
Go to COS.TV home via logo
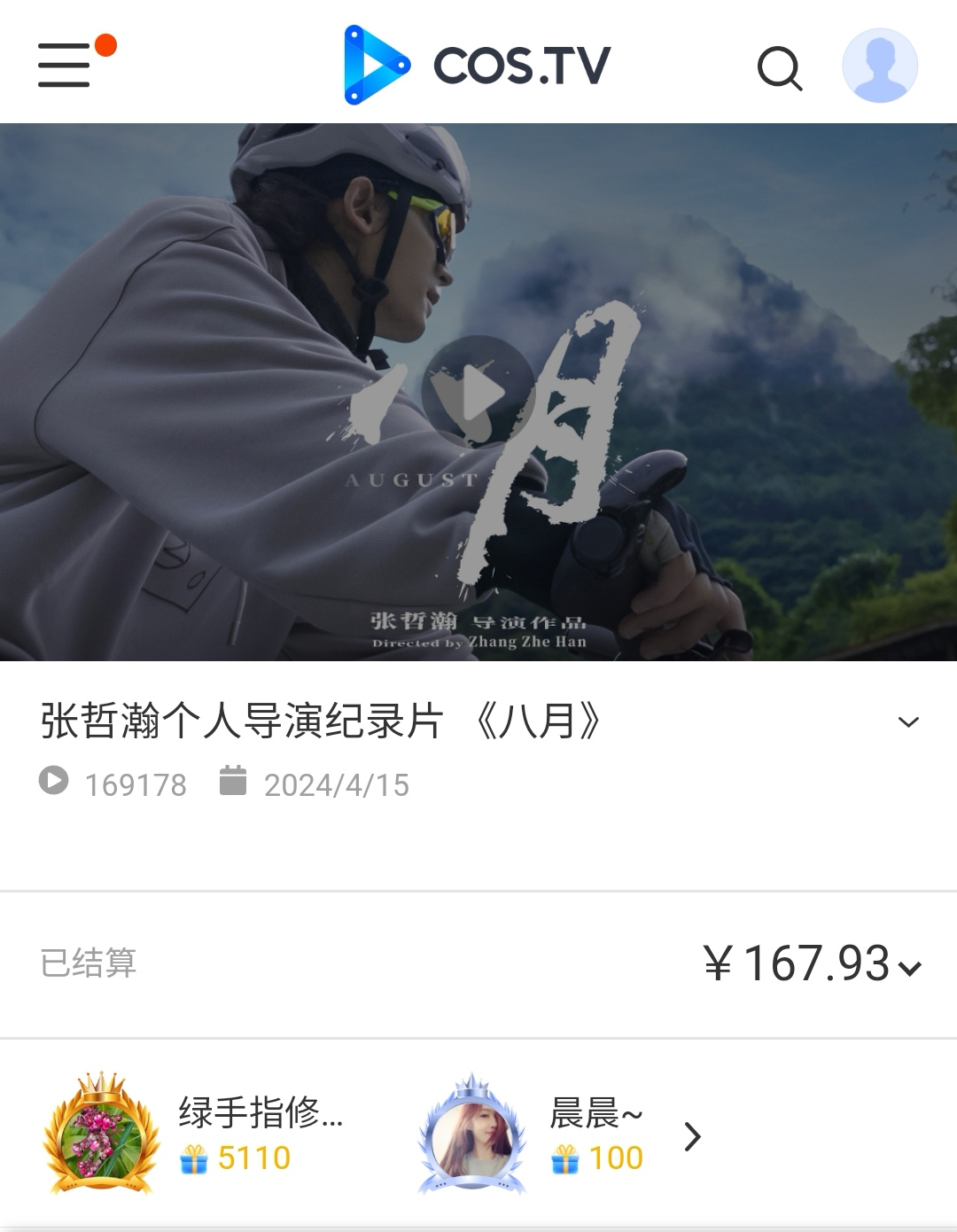[478, 66]
